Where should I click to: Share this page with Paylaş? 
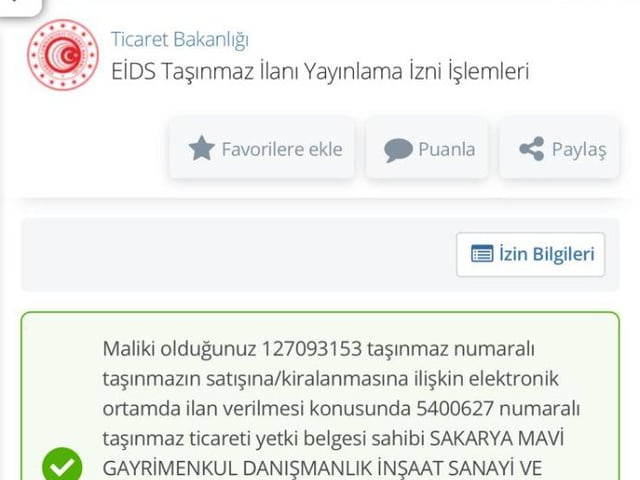pyautogui.click(x=559, y=149)
